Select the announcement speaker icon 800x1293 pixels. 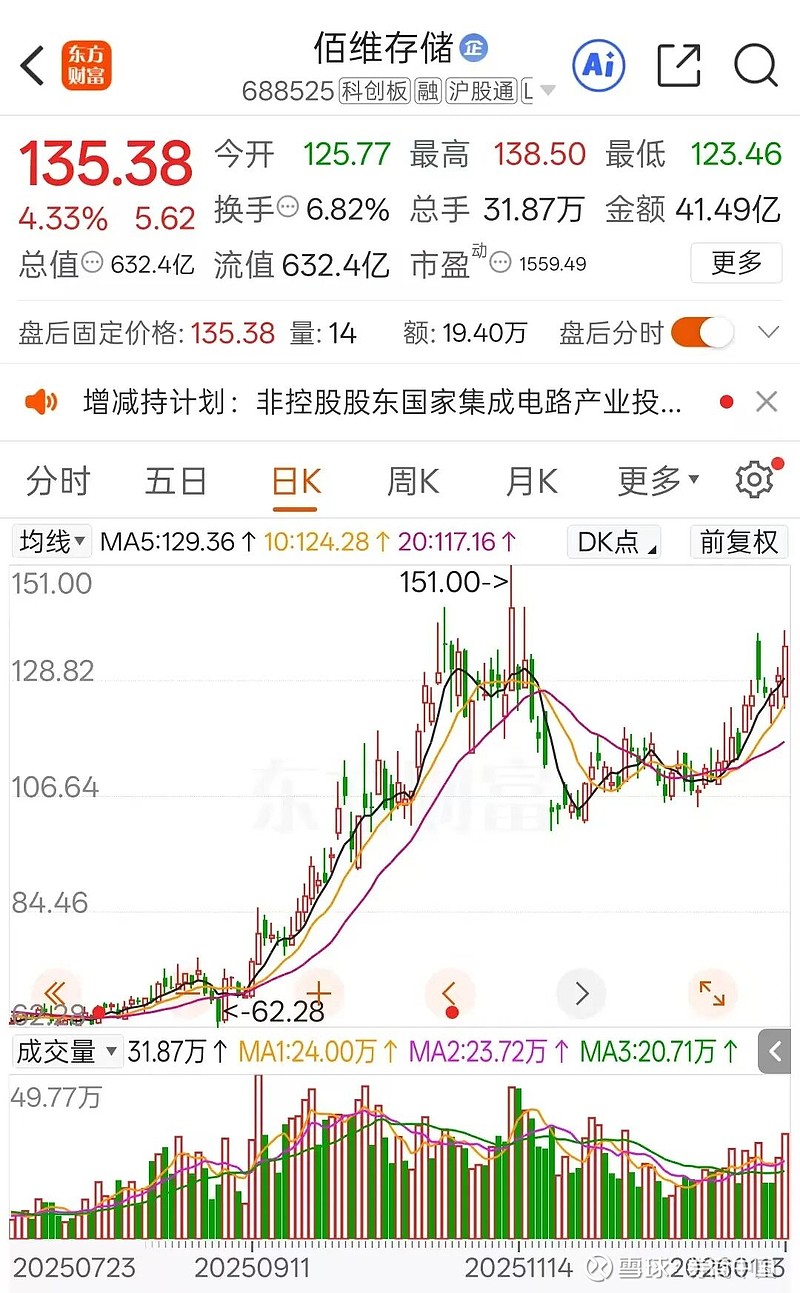pos(41,400)
